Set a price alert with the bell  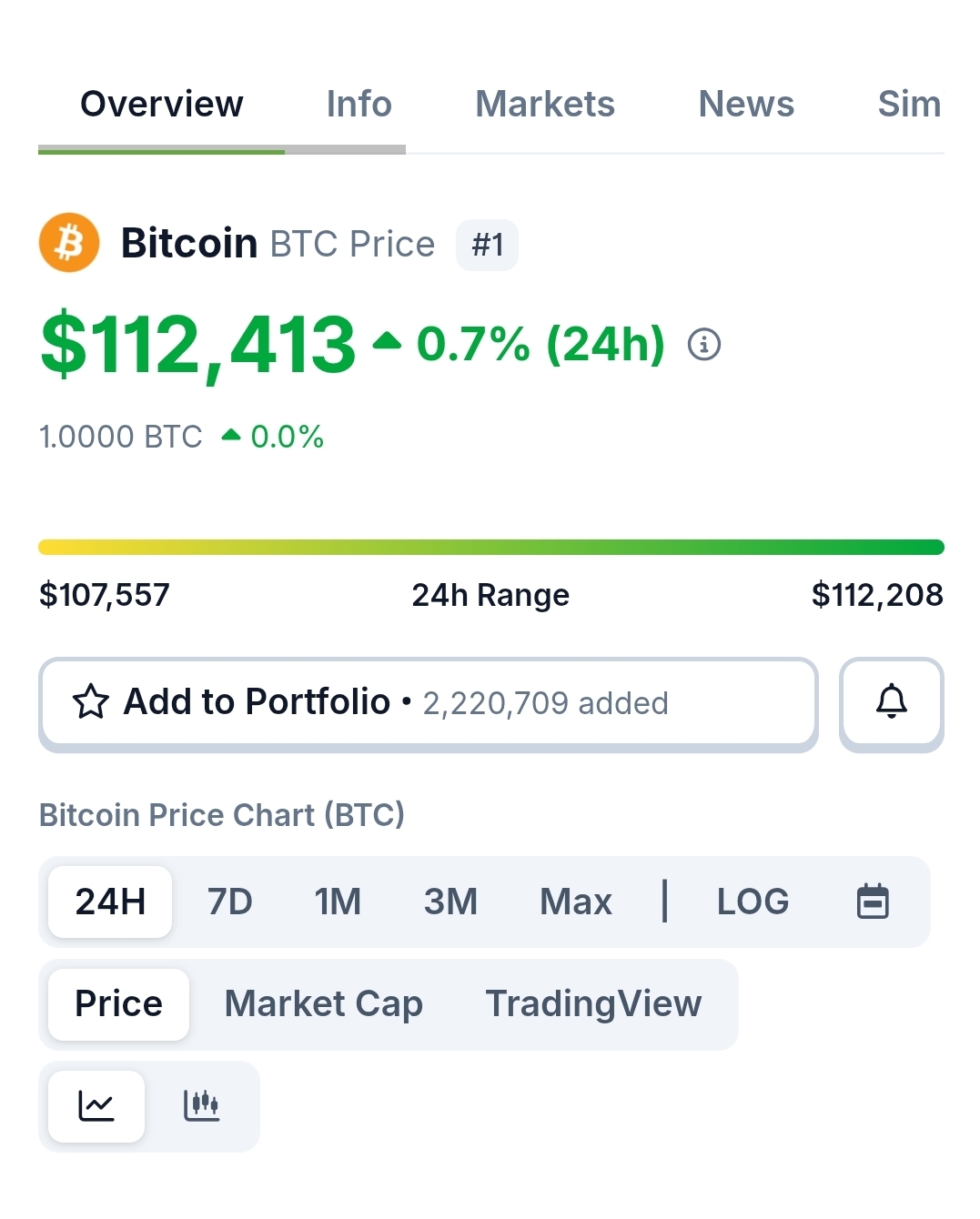pyautogui.click(x=891, y=702)
